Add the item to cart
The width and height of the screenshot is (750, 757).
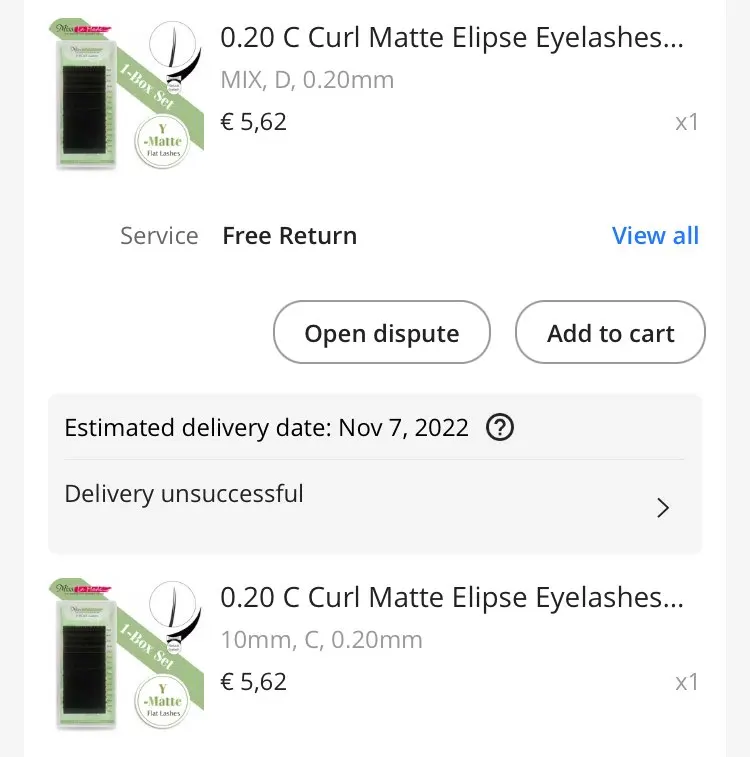pyautogui.click(x=610, y=333)
